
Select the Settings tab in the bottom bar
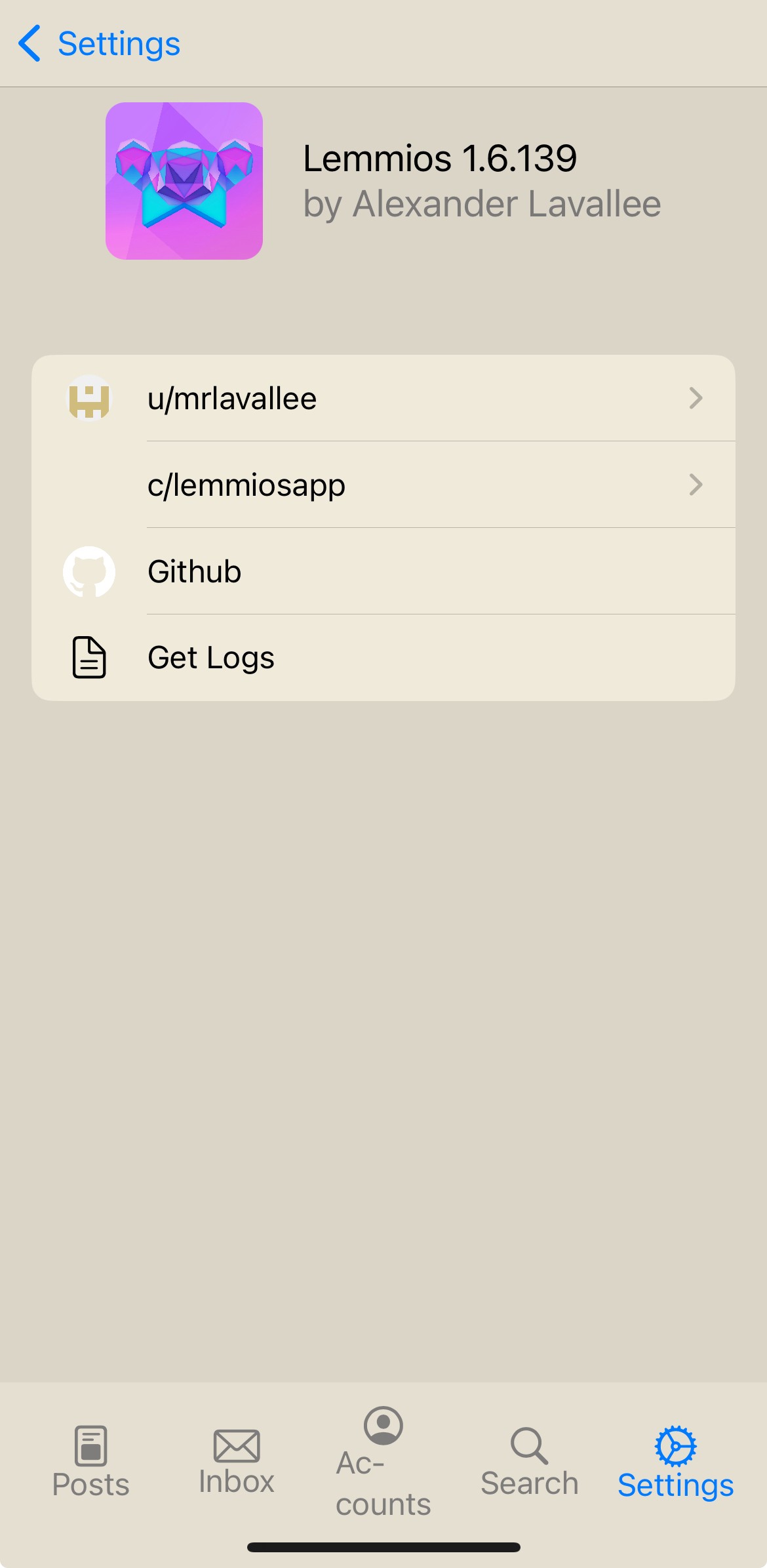(676, 1462)
